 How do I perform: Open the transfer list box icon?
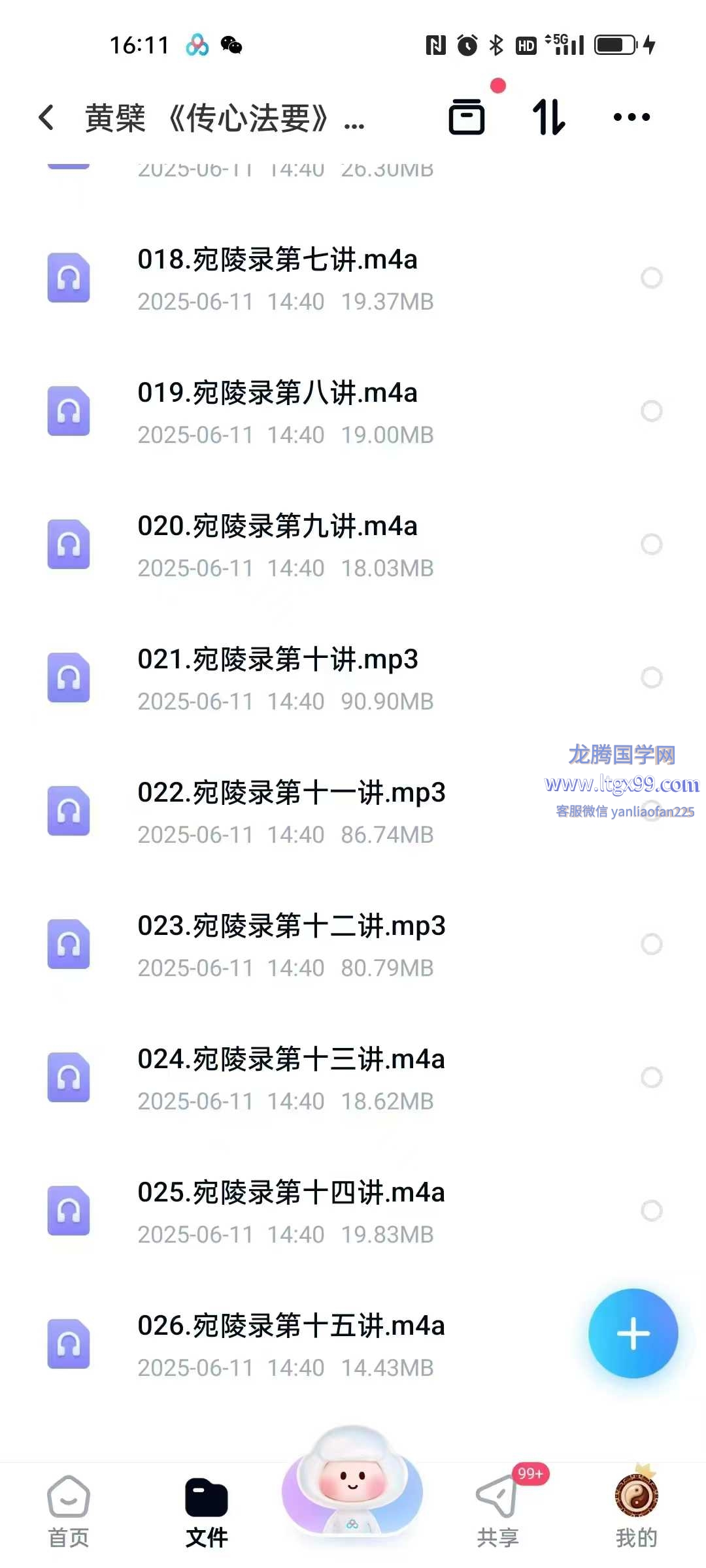point(467,117)
